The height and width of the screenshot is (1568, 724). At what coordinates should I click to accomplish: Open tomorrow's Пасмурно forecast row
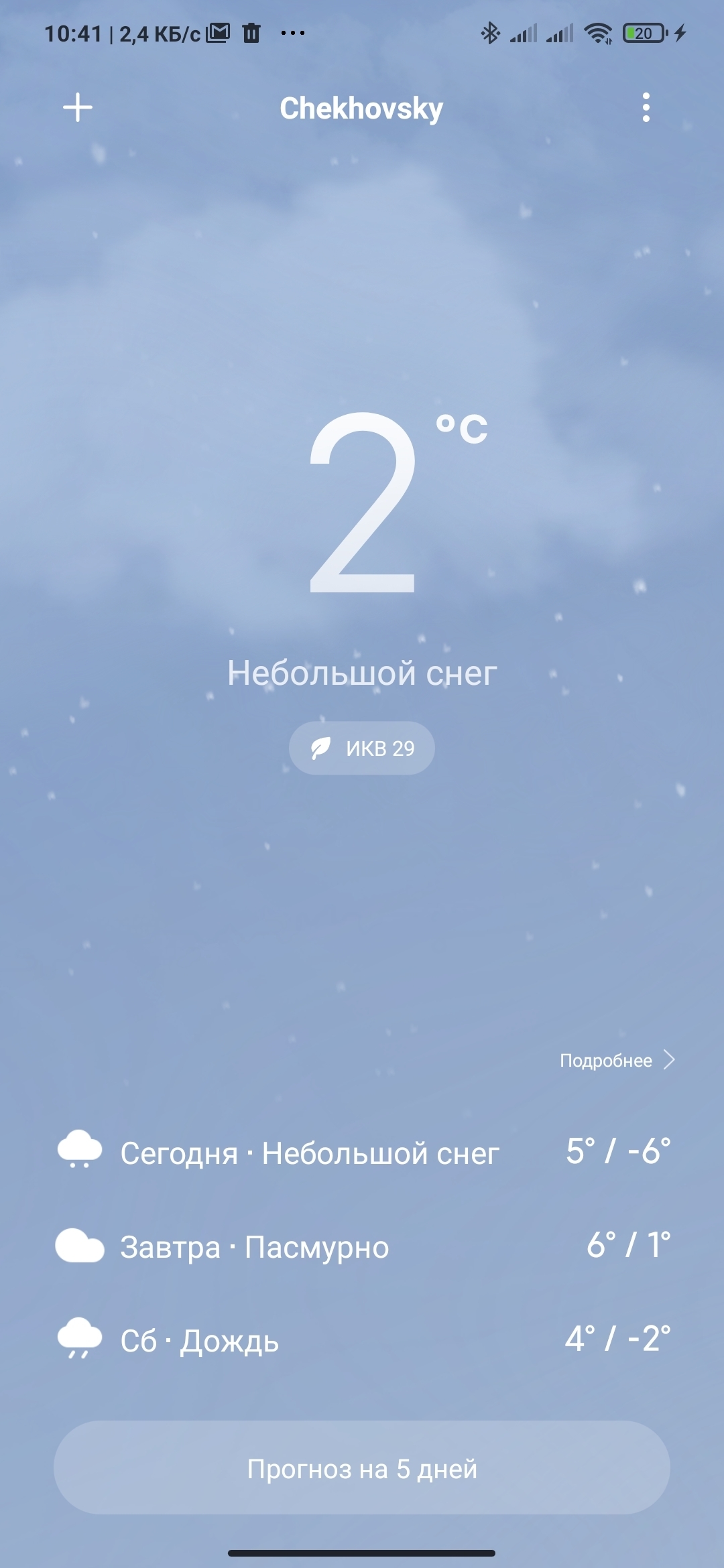(x=362, y=1246)
